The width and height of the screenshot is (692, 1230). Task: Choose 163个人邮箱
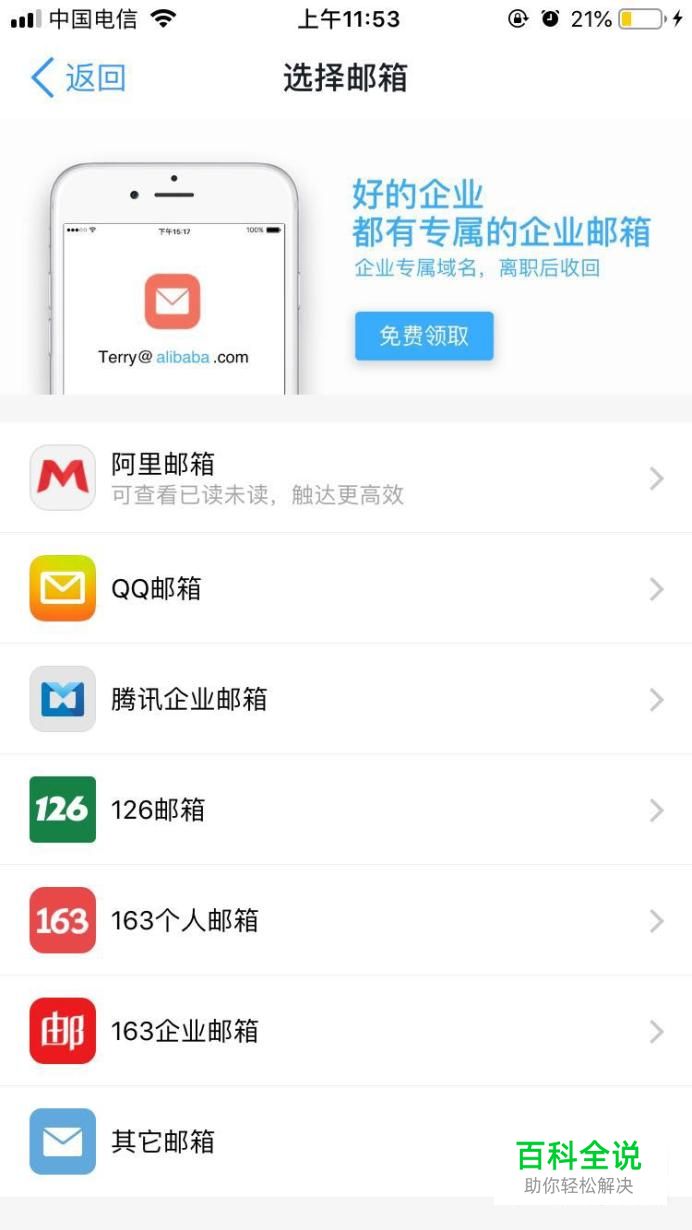pos(346,920)
